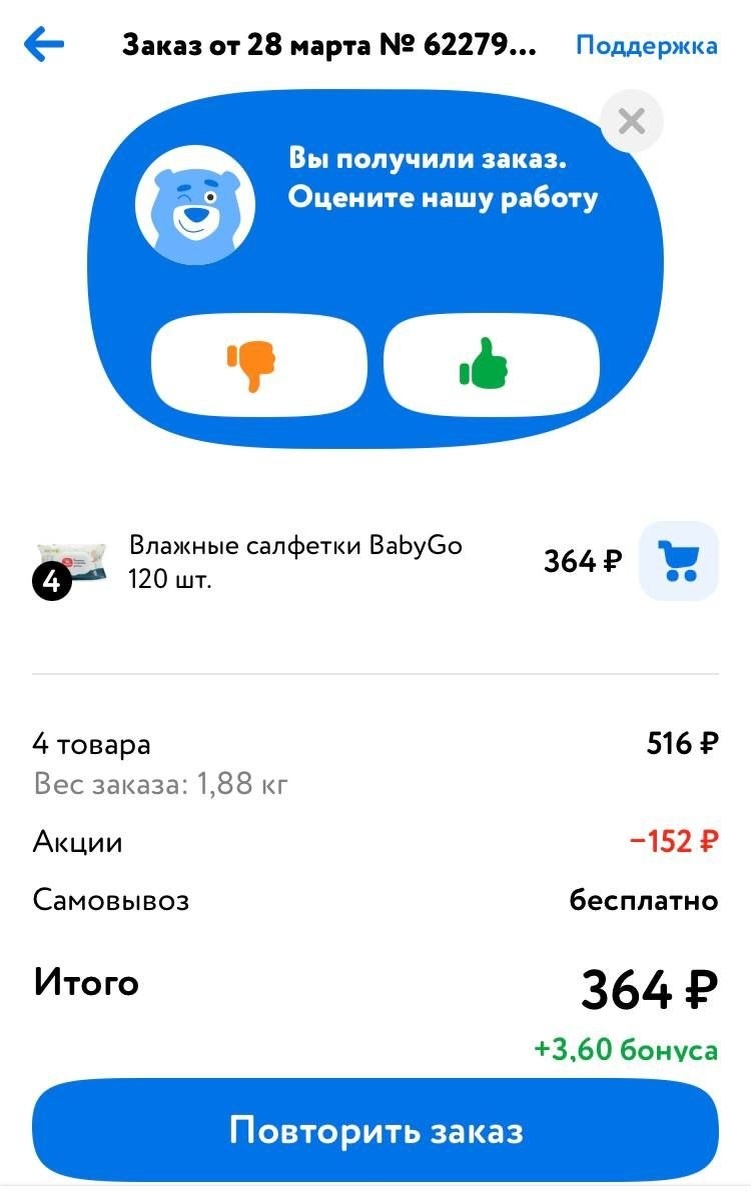Viewport: 751px width, 1198px height.
Task: Rate the order with thumbs up
Action: click(x=490, y=365)
